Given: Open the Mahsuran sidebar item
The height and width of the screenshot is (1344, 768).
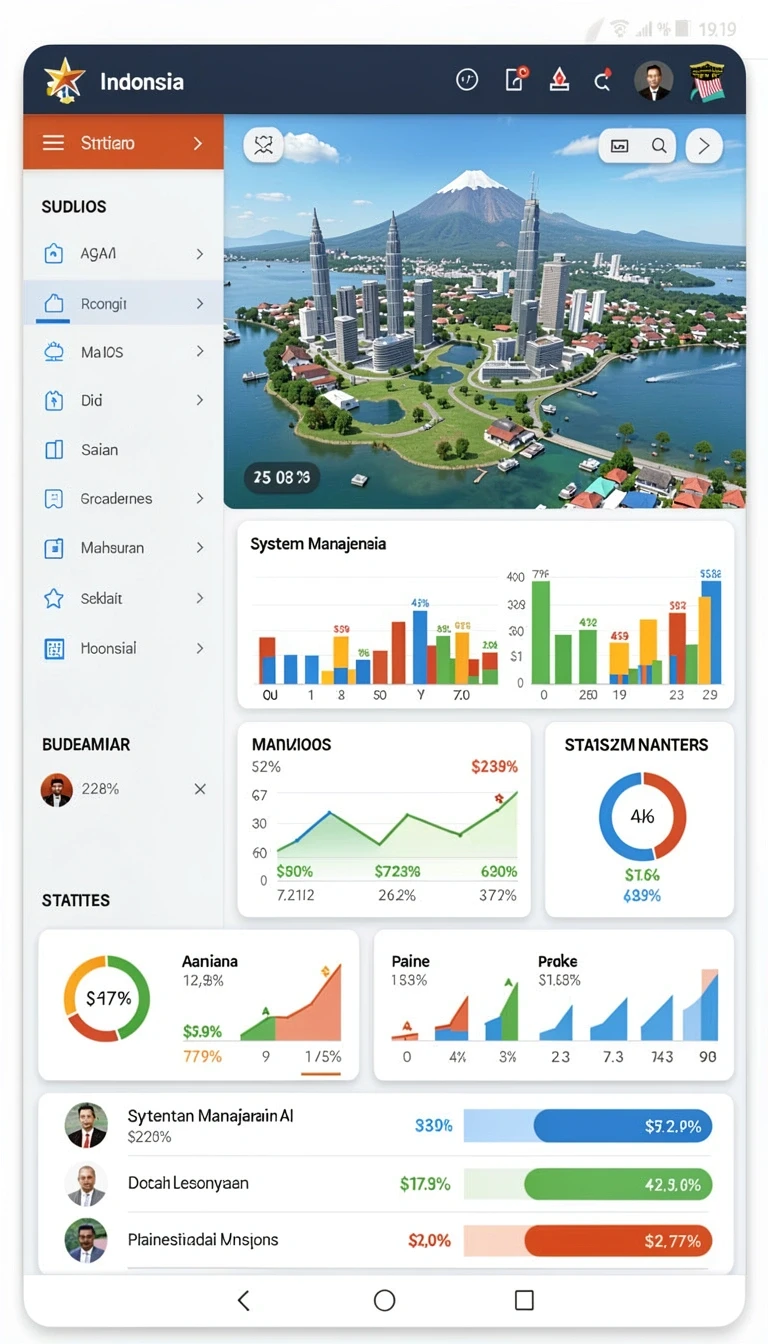Looking at the screenshot, I should tap(124, 548).
